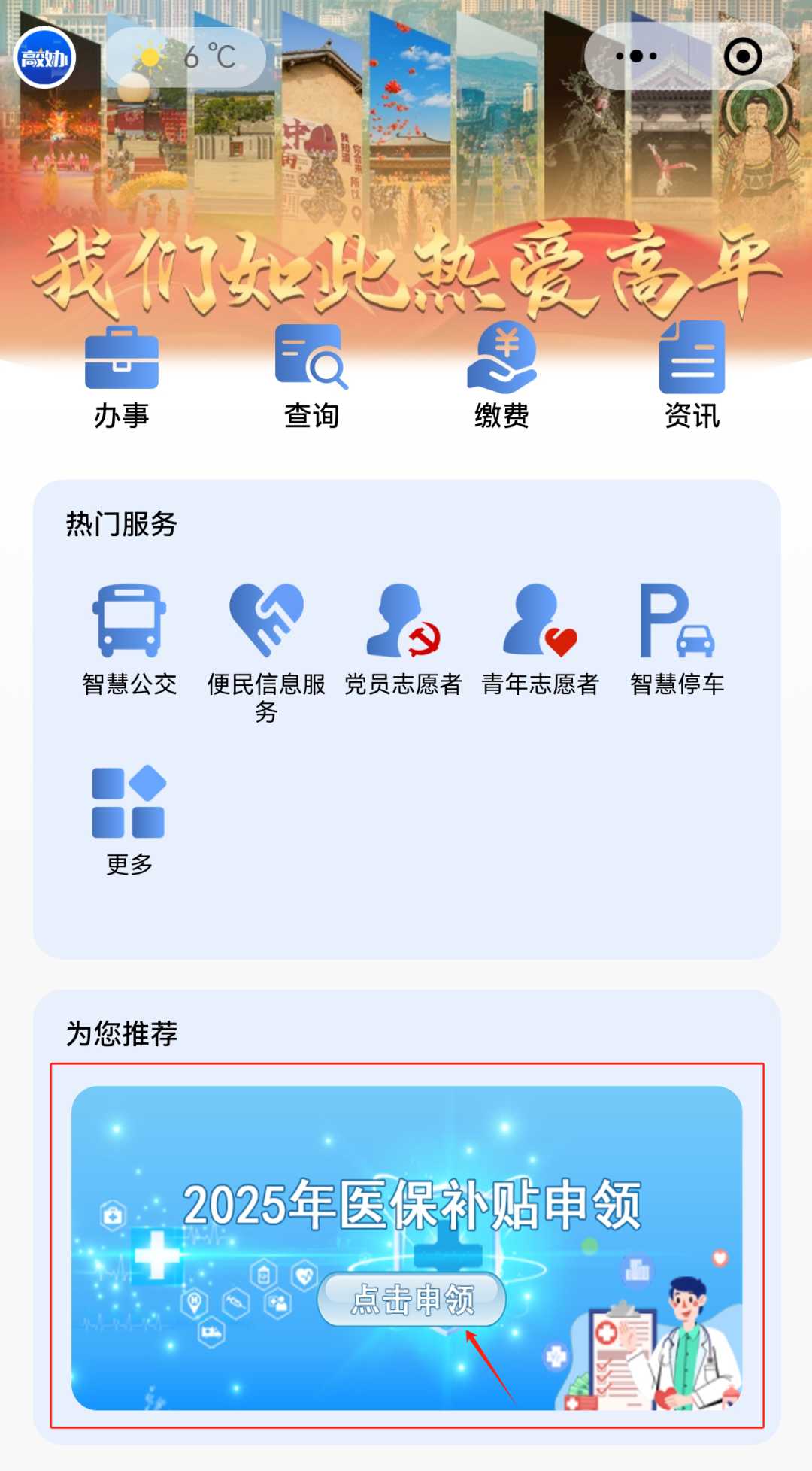This screenshot has width=812, height=1471.
Task: Close the mini program with the circle button
Action: click(x=743, y=56)
